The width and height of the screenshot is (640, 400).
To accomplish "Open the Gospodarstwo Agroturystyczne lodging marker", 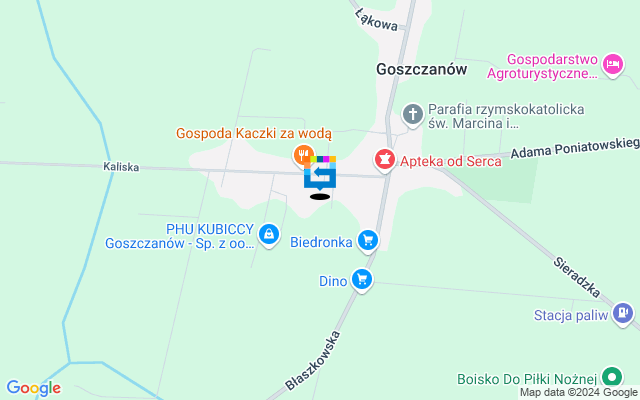I will pyautogui.click(x=614, y=67).
